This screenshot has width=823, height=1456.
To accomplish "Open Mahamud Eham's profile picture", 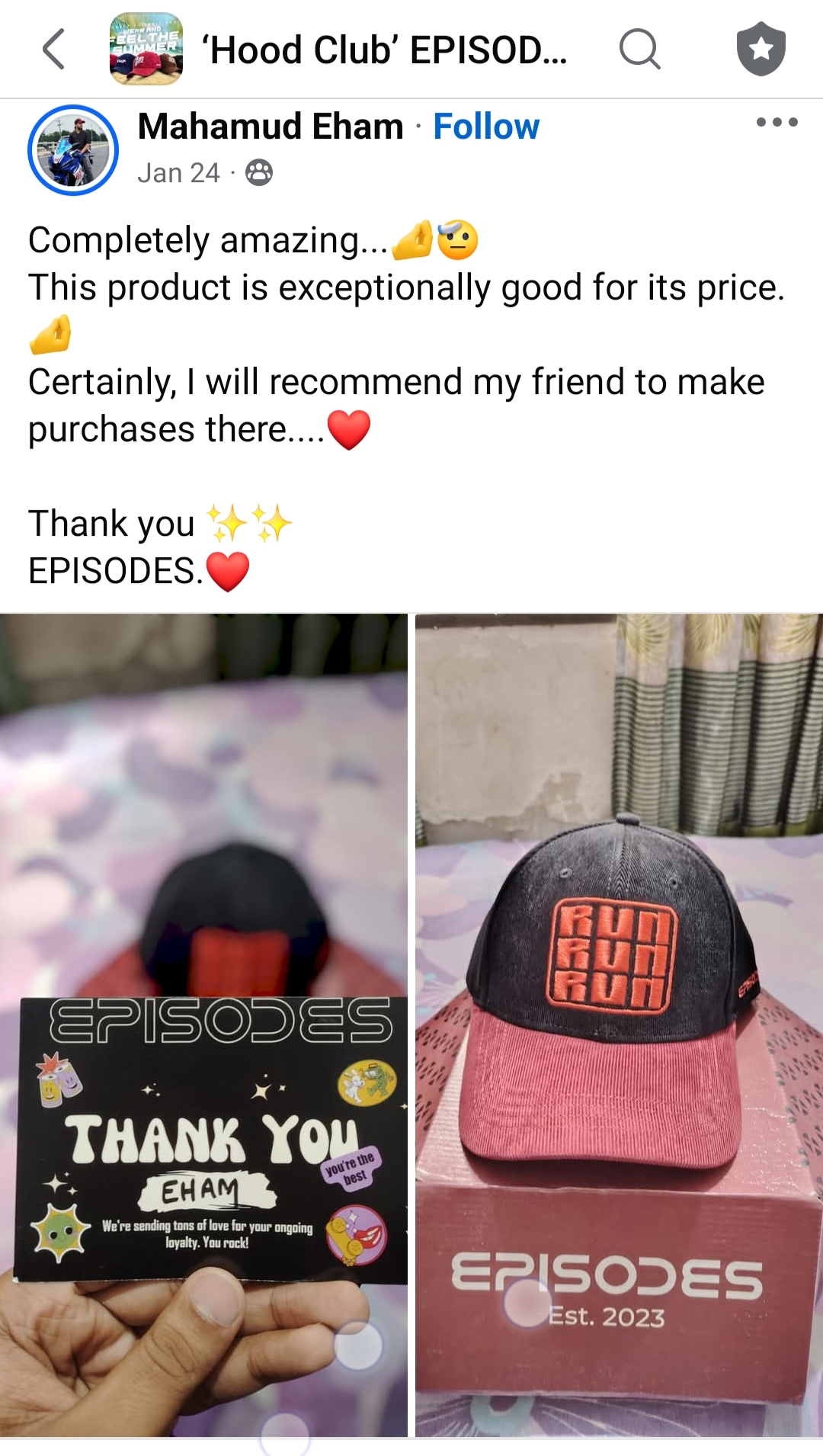I will pos(73,150).
